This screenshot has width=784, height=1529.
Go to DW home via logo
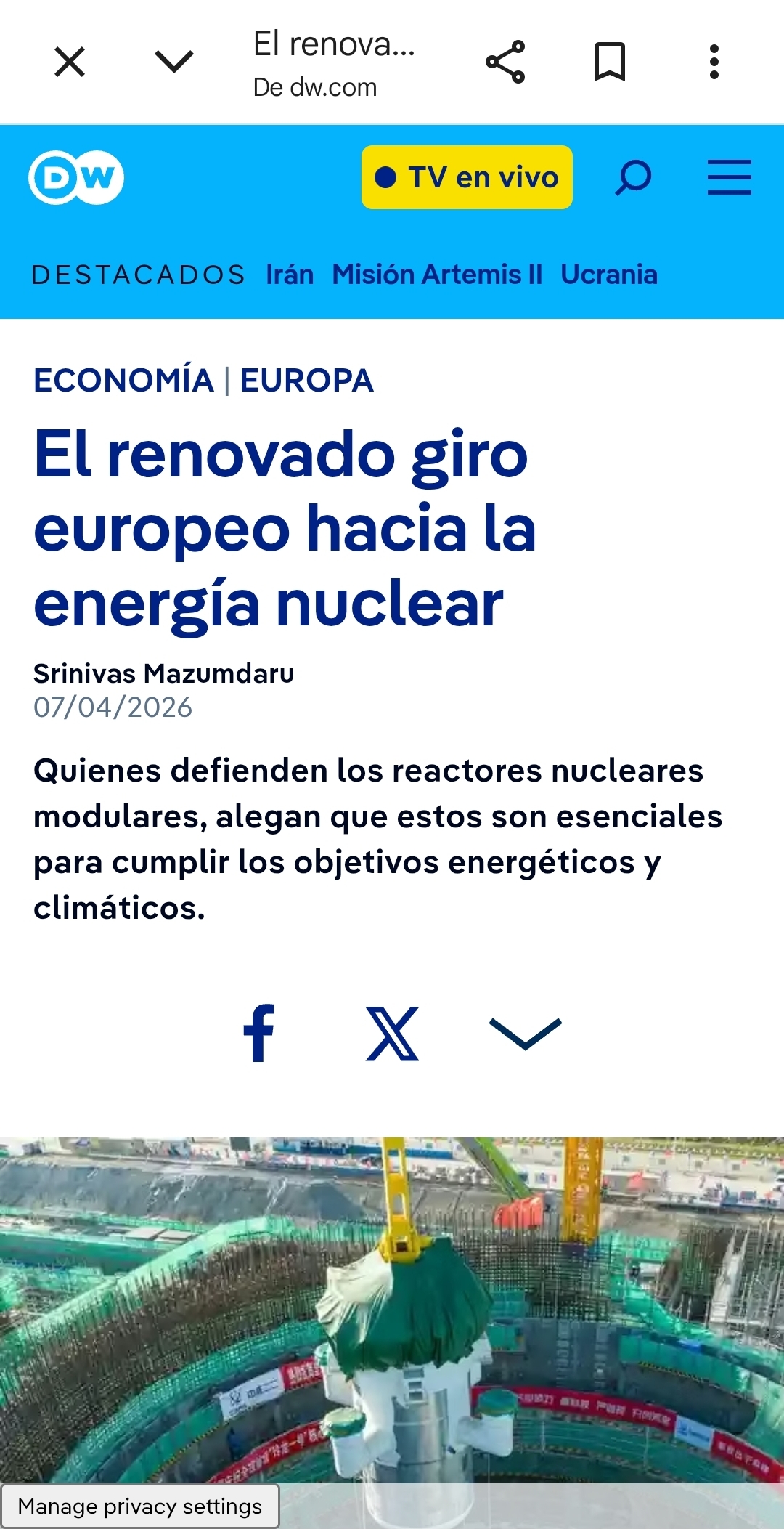coord(76,177)
